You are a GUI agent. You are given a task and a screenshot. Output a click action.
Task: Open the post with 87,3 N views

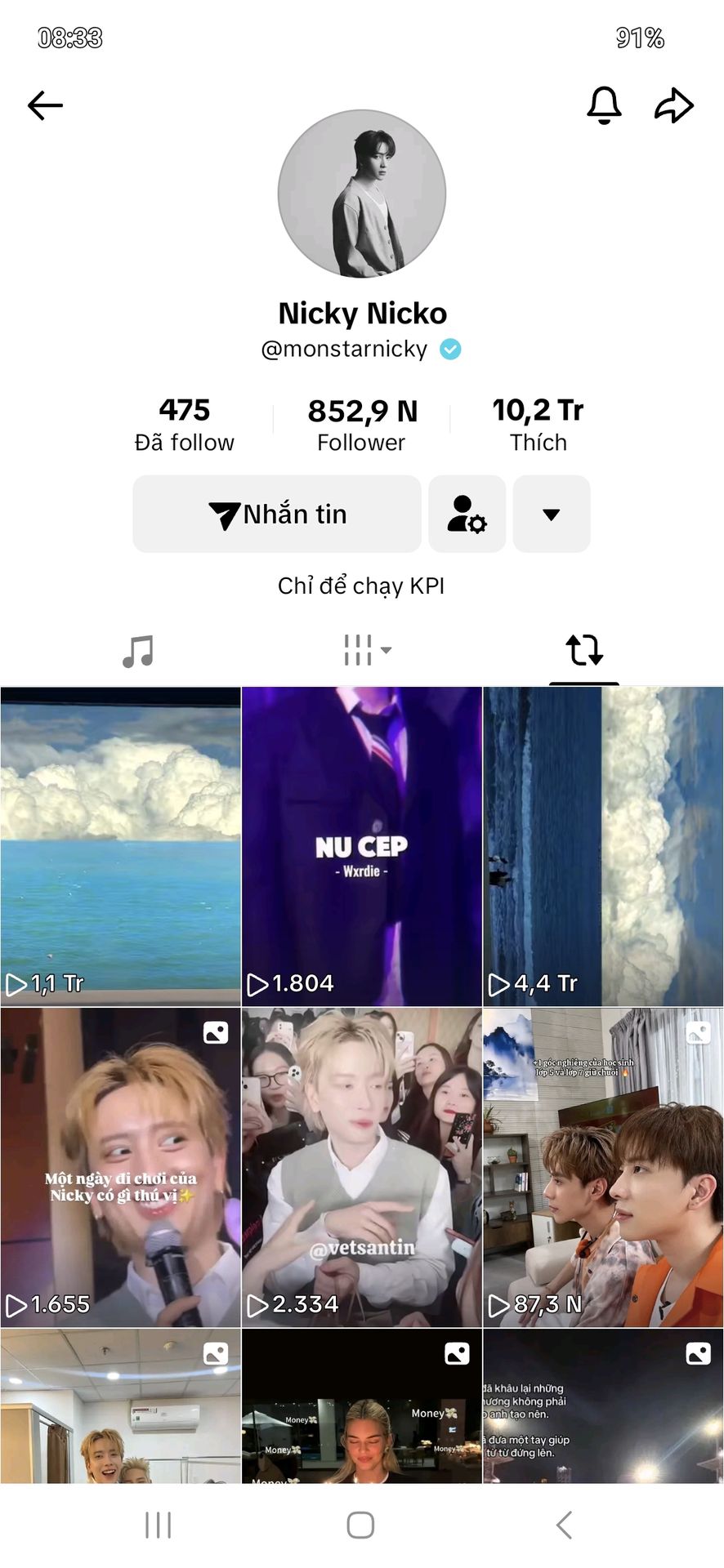click(x=603, y=1167)
